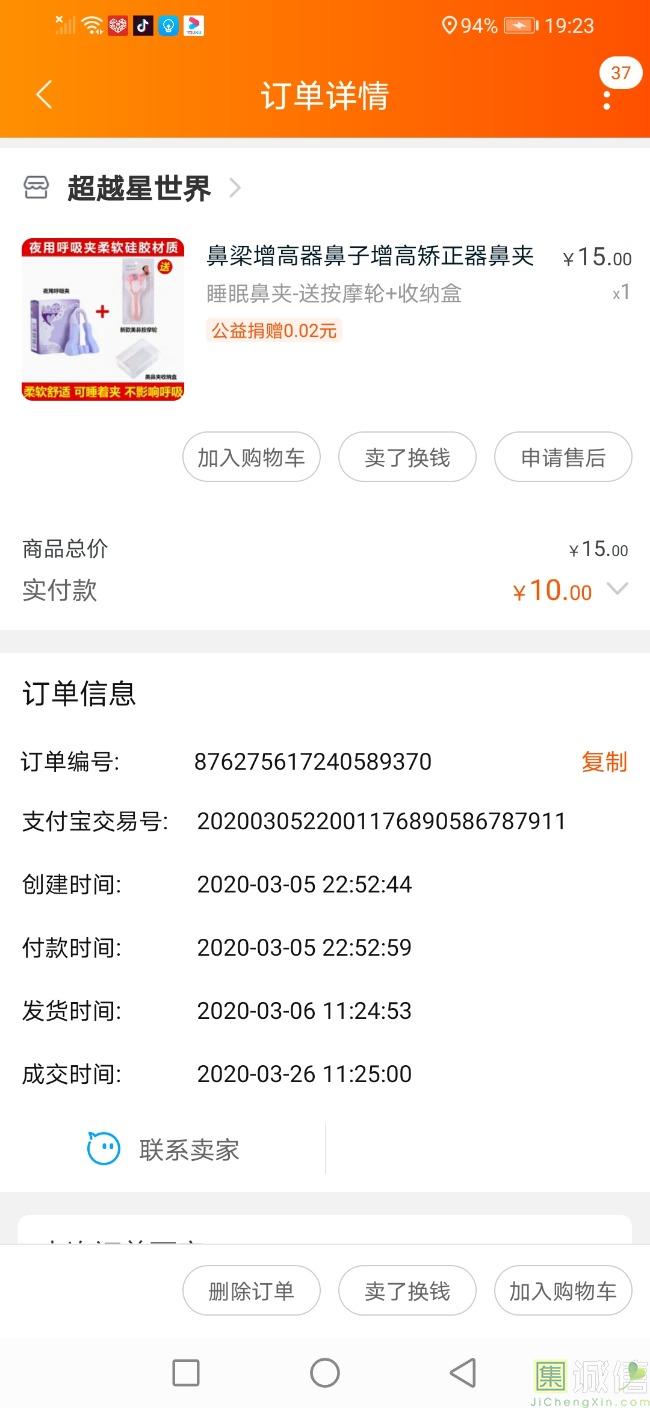Viewport: 650px width, 1408px height.
Task: Open the three-dot overflow menu
Action: [607, 97]
